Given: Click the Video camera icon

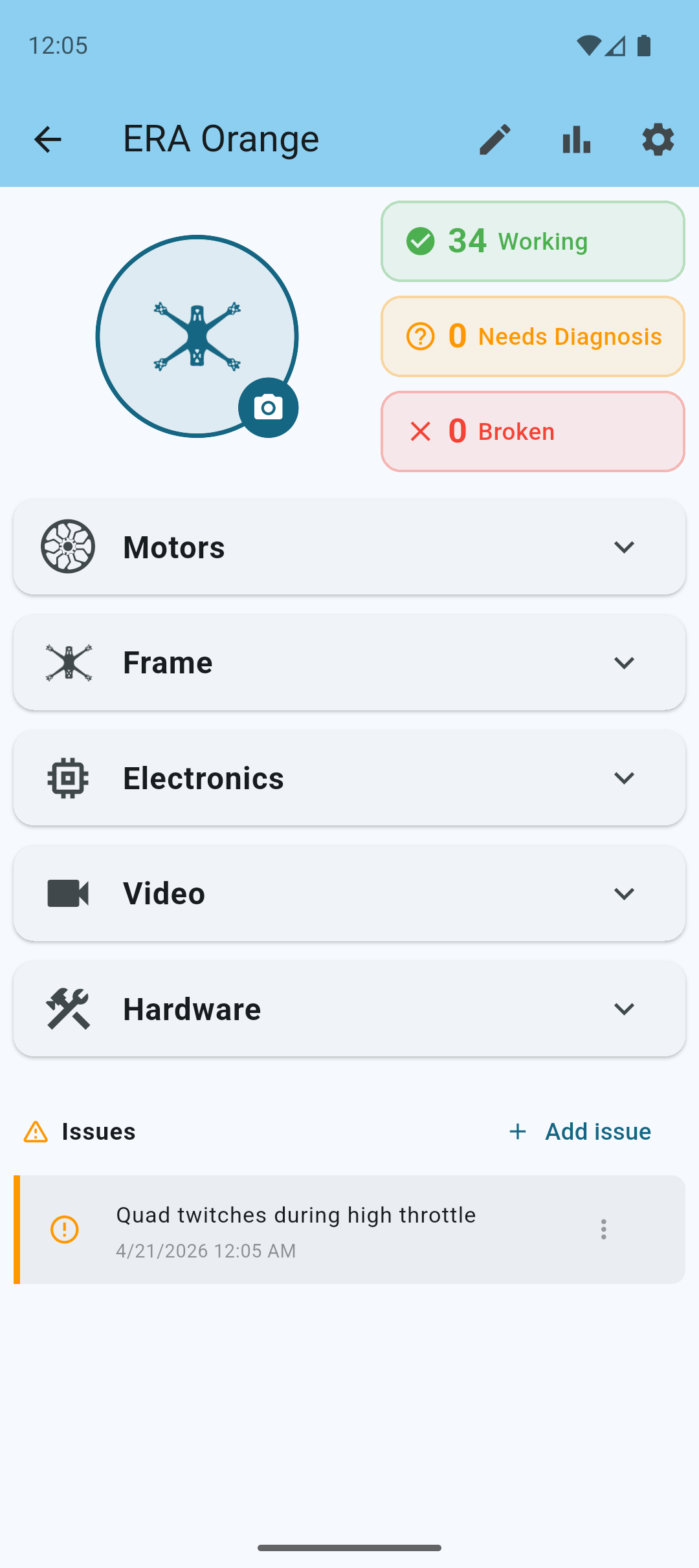Looking at the screenshot, I should coord(68,893).
